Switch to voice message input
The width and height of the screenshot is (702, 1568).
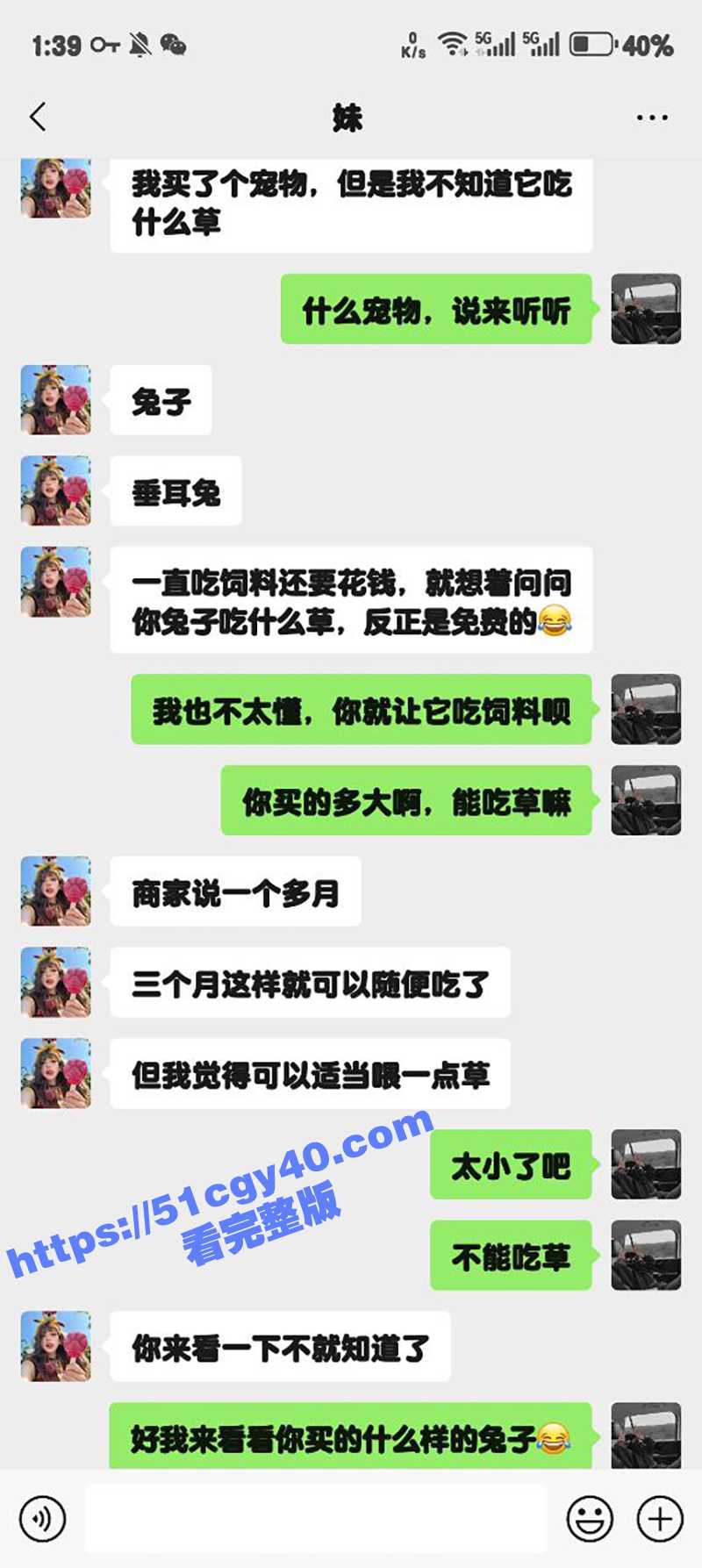[x=42, y=1519]
